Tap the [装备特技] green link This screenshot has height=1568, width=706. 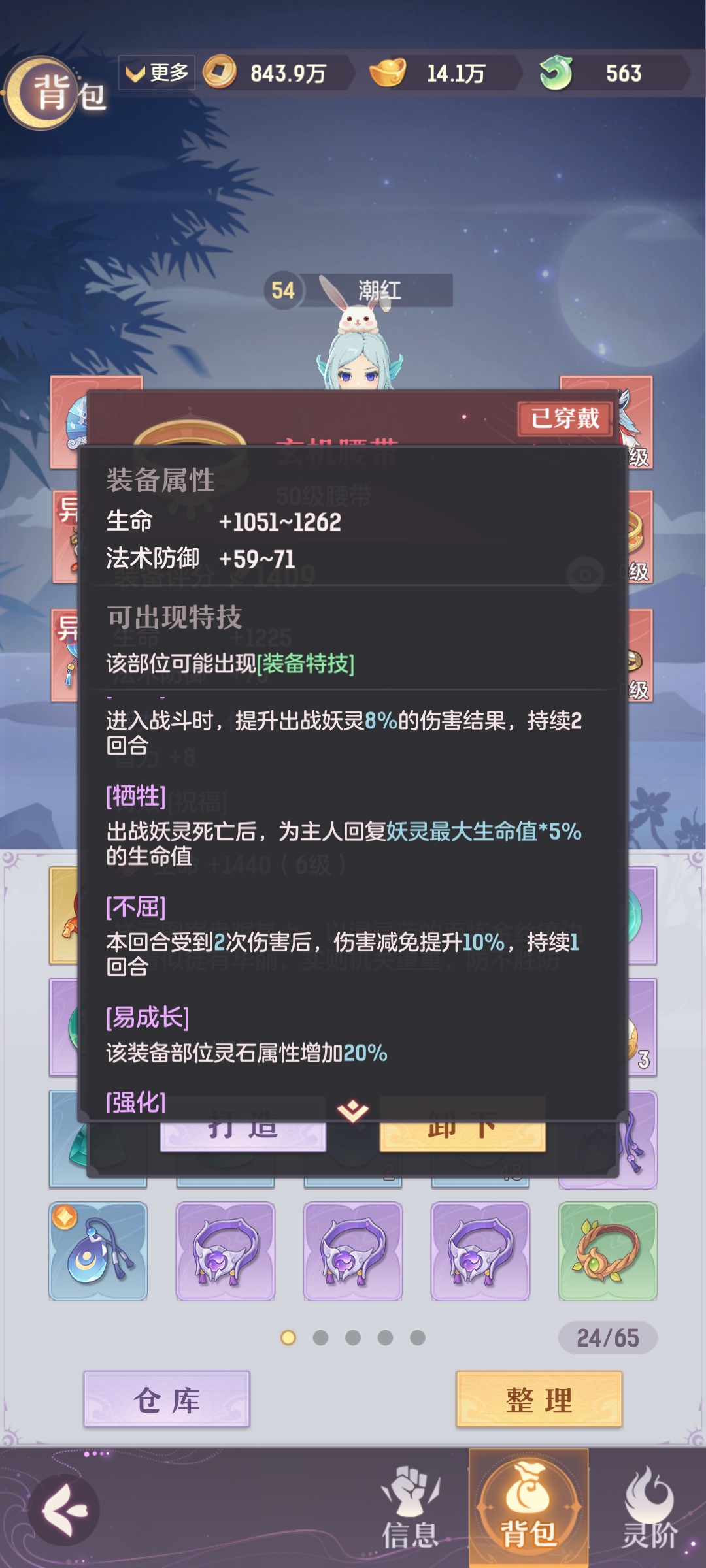(x=306, y=664)
